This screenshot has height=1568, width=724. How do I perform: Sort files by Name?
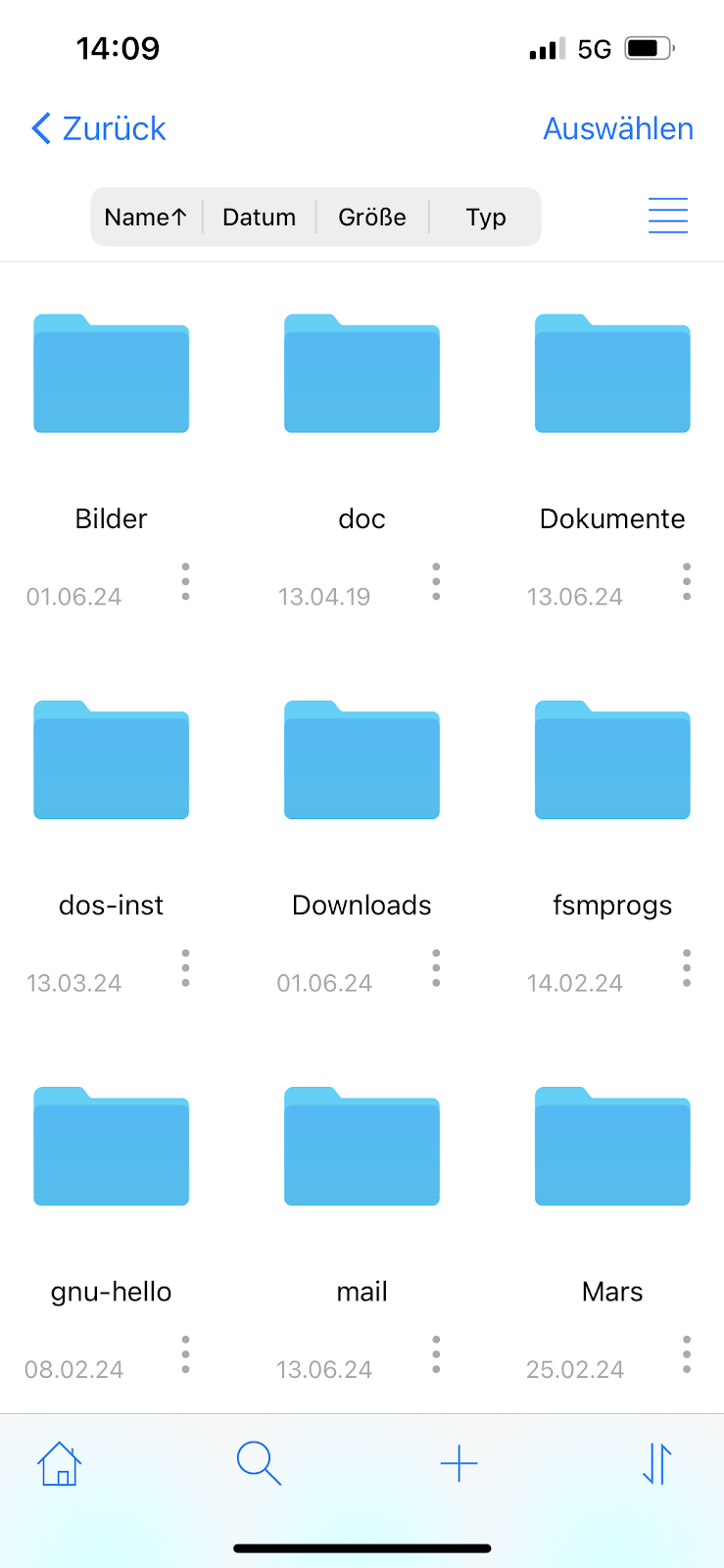click(145, 217)
